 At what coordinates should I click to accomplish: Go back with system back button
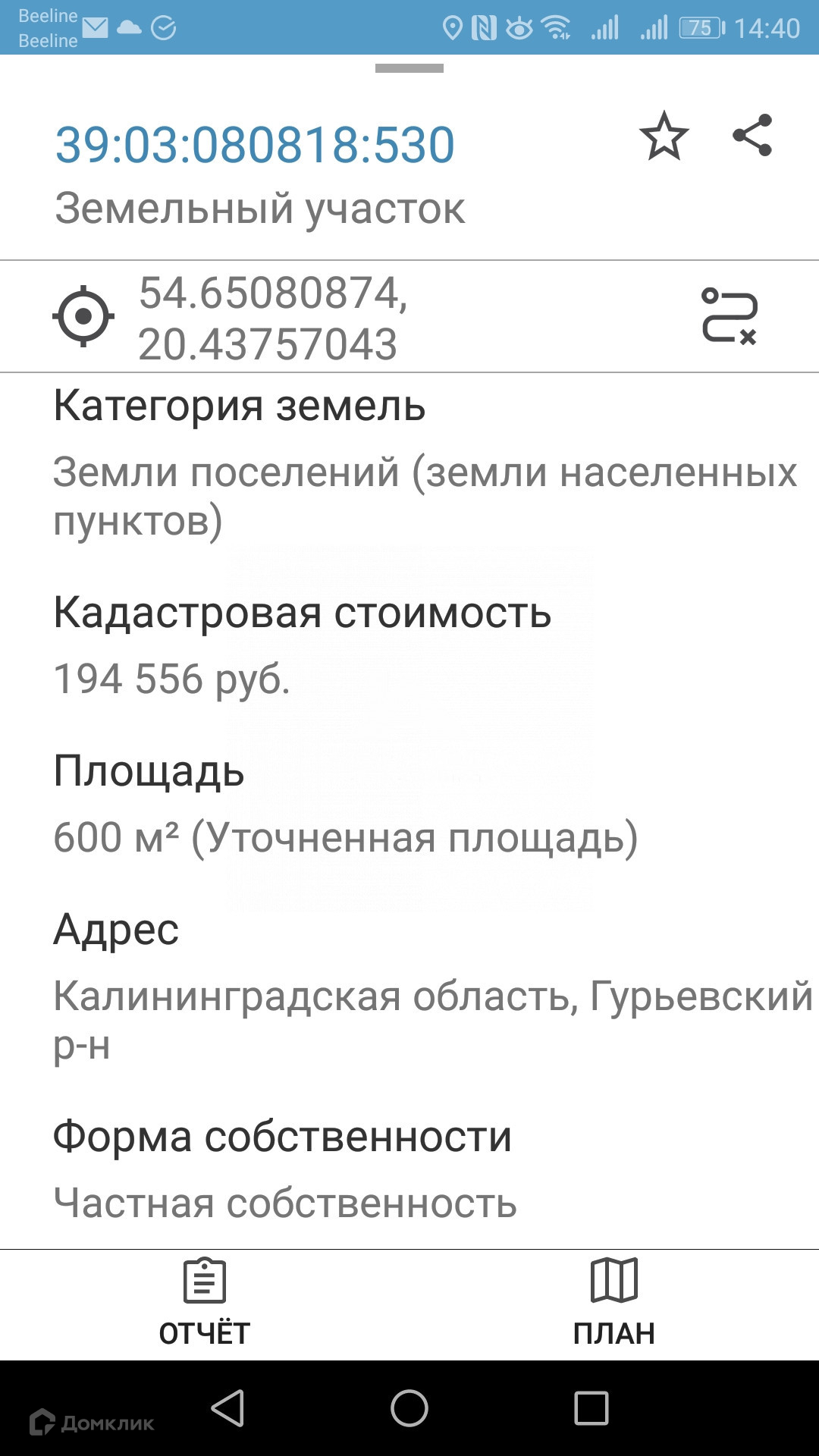click(227, 1408)
